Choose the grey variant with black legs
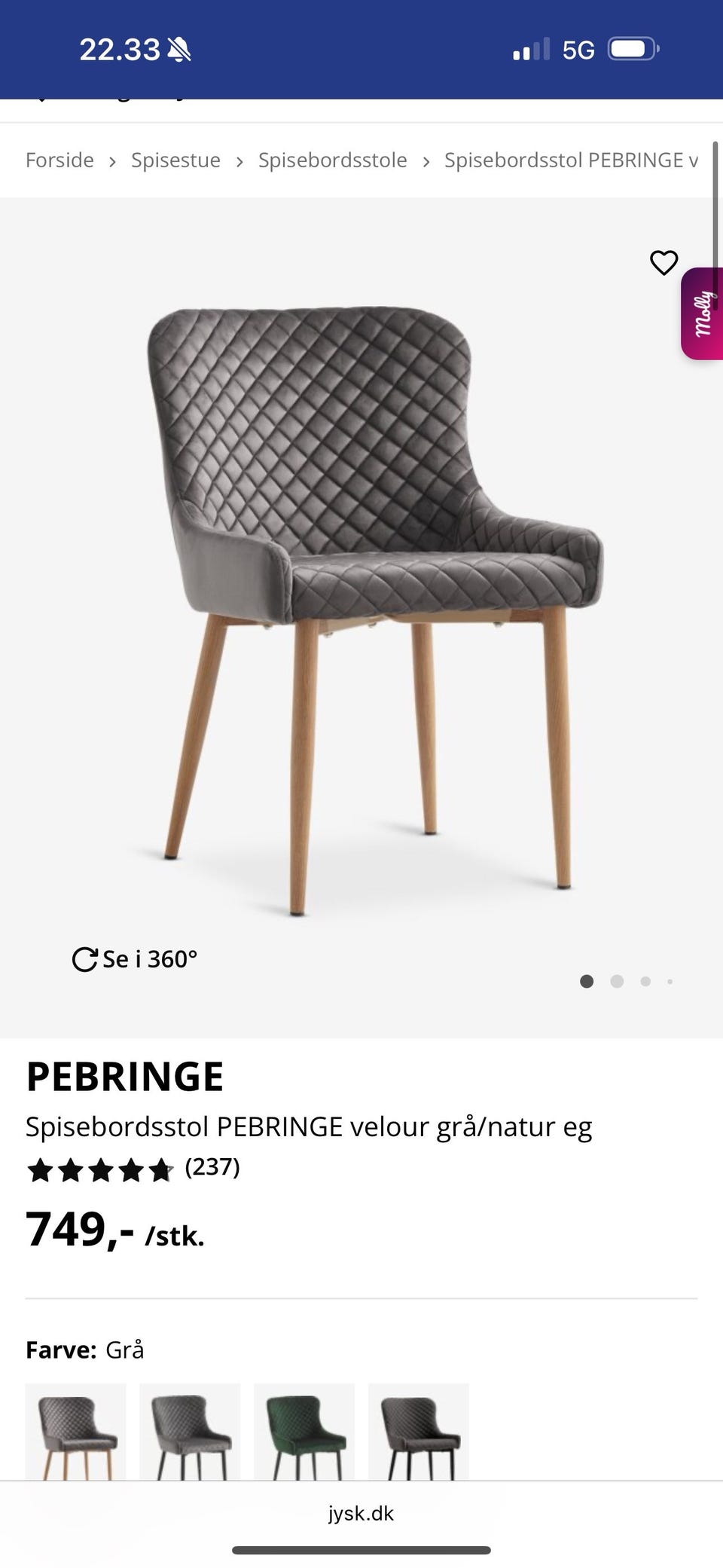The width and height of the screenshot is (723, 1568). click(x=190, y=1432)
